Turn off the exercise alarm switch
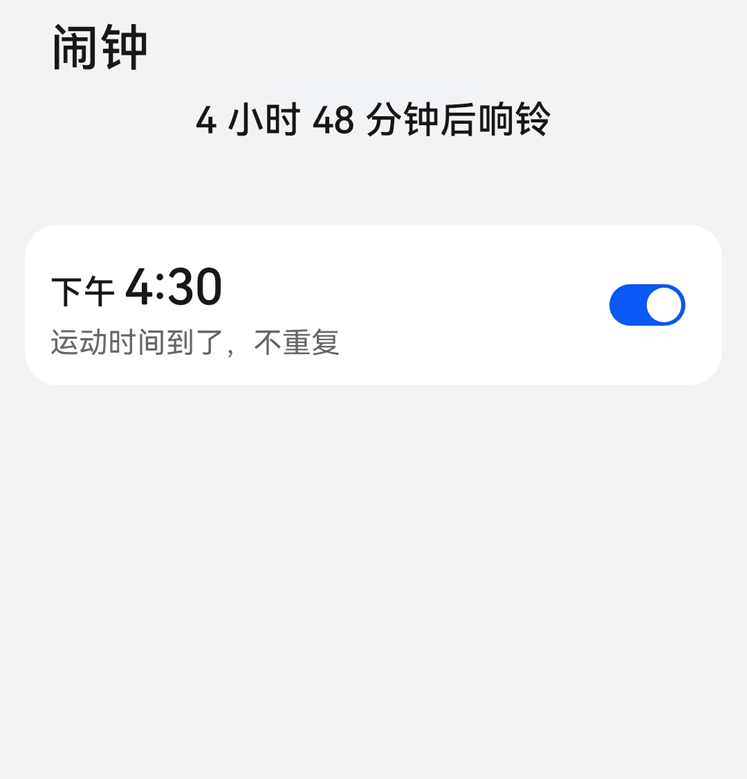 pos(646,304)
